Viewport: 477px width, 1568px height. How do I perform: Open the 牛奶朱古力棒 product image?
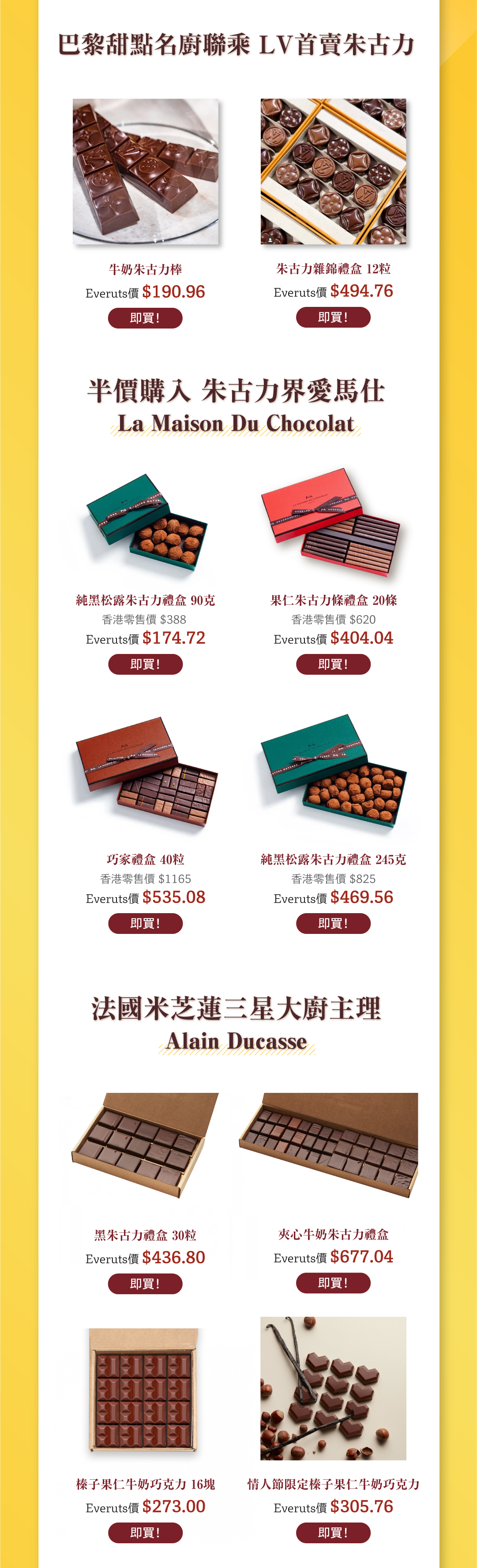click(146, 172)
